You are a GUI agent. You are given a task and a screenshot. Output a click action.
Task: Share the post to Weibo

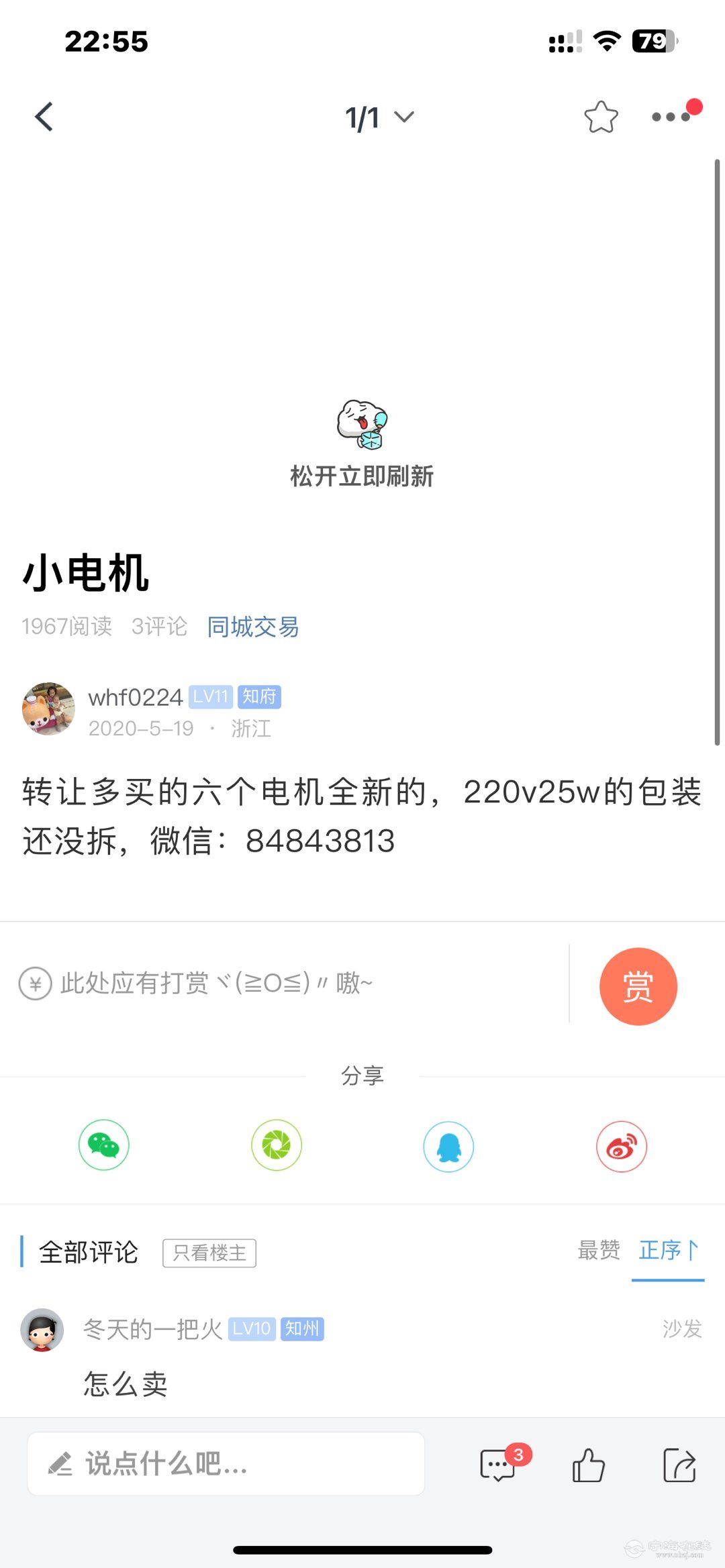[621, 1147]
